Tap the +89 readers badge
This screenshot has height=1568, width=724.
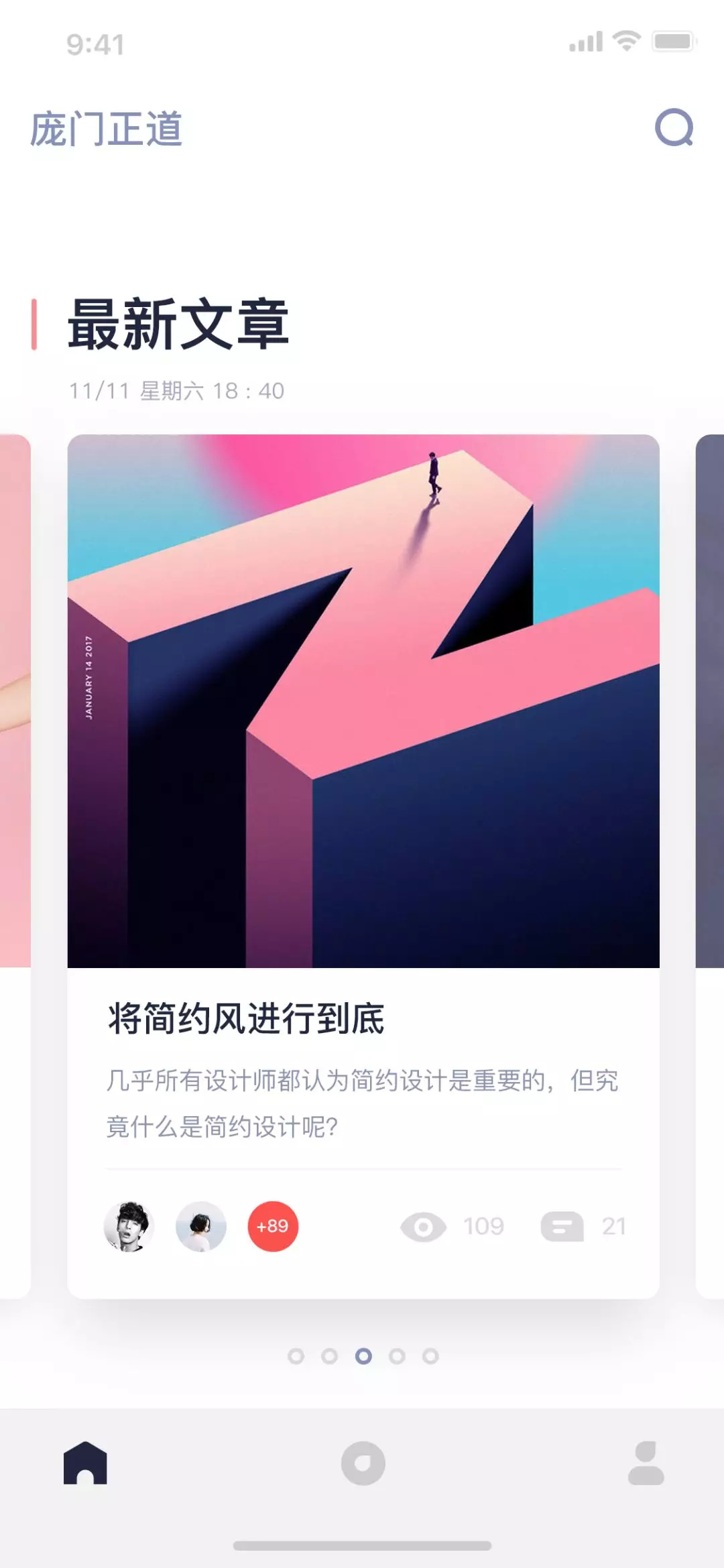[x=273, y=1226]
